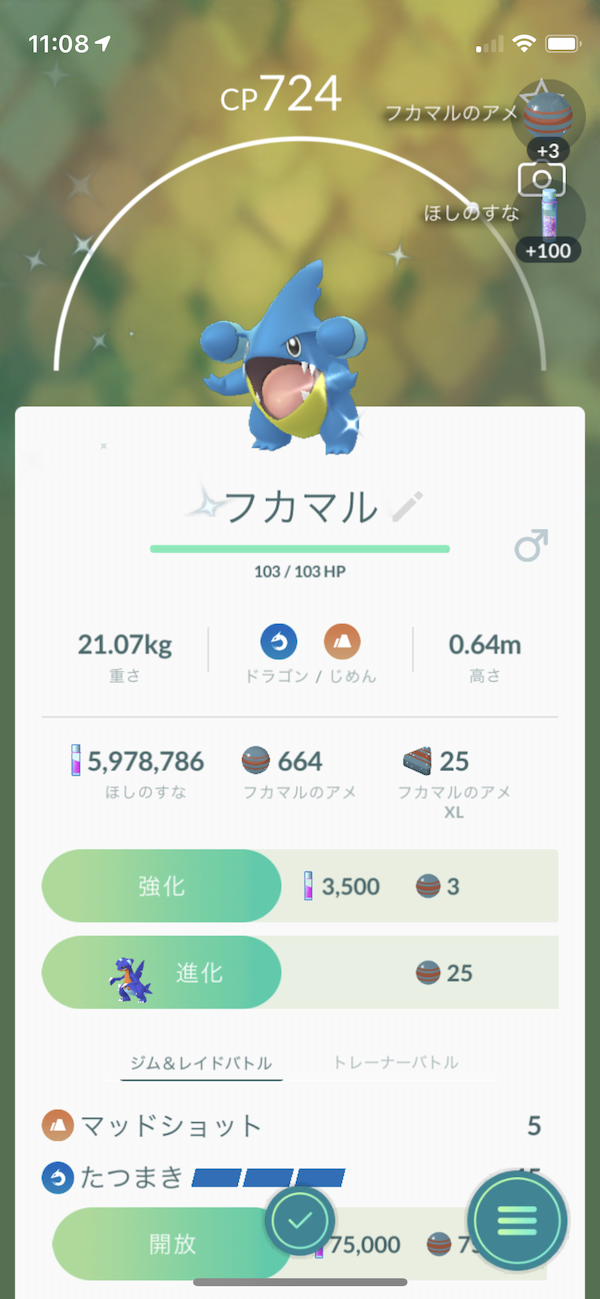The image size is (600, 1299).
Task: Tap the star icon to favorite this Pokémon
Action: (x=541, y=93)
